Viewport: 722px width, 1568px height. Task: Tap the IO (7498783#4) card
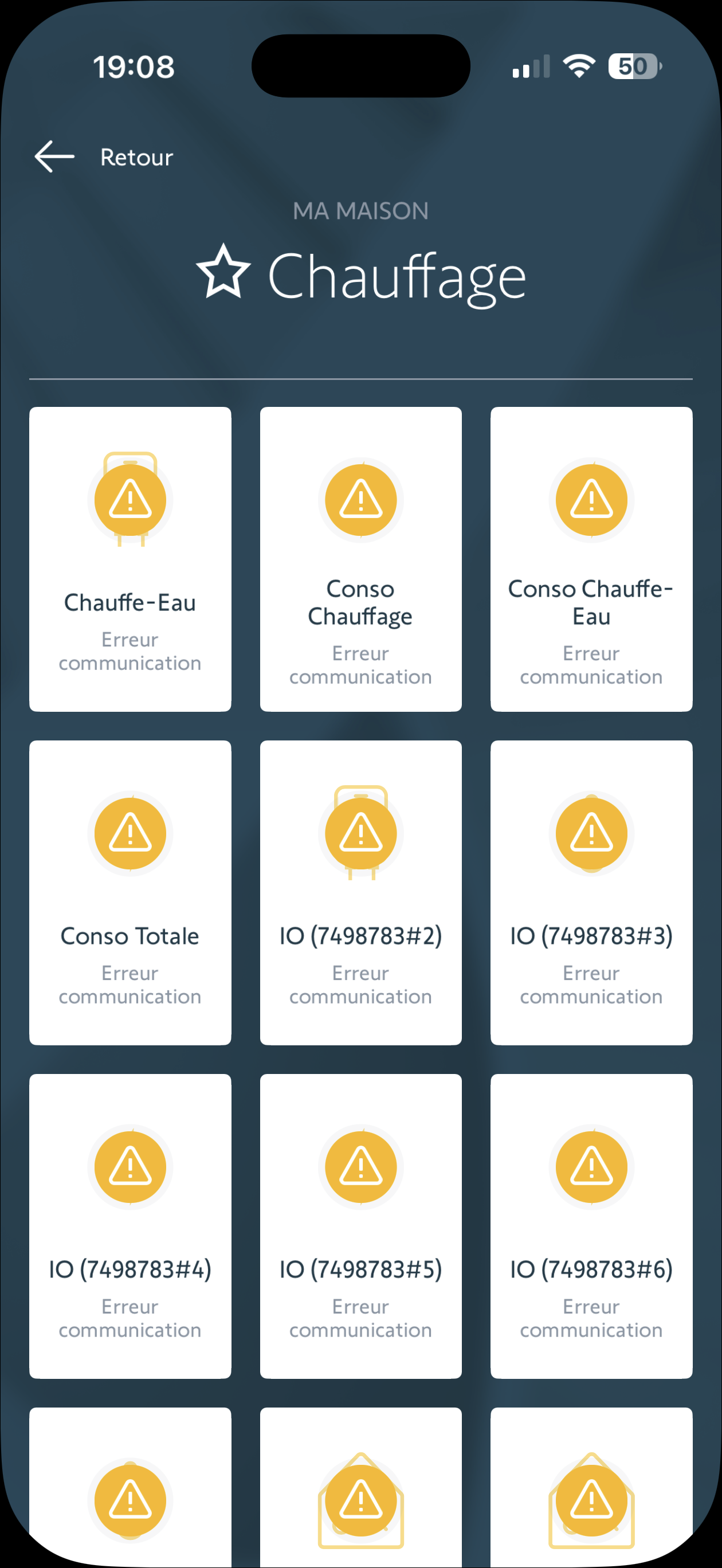[x=130, y=1225]
